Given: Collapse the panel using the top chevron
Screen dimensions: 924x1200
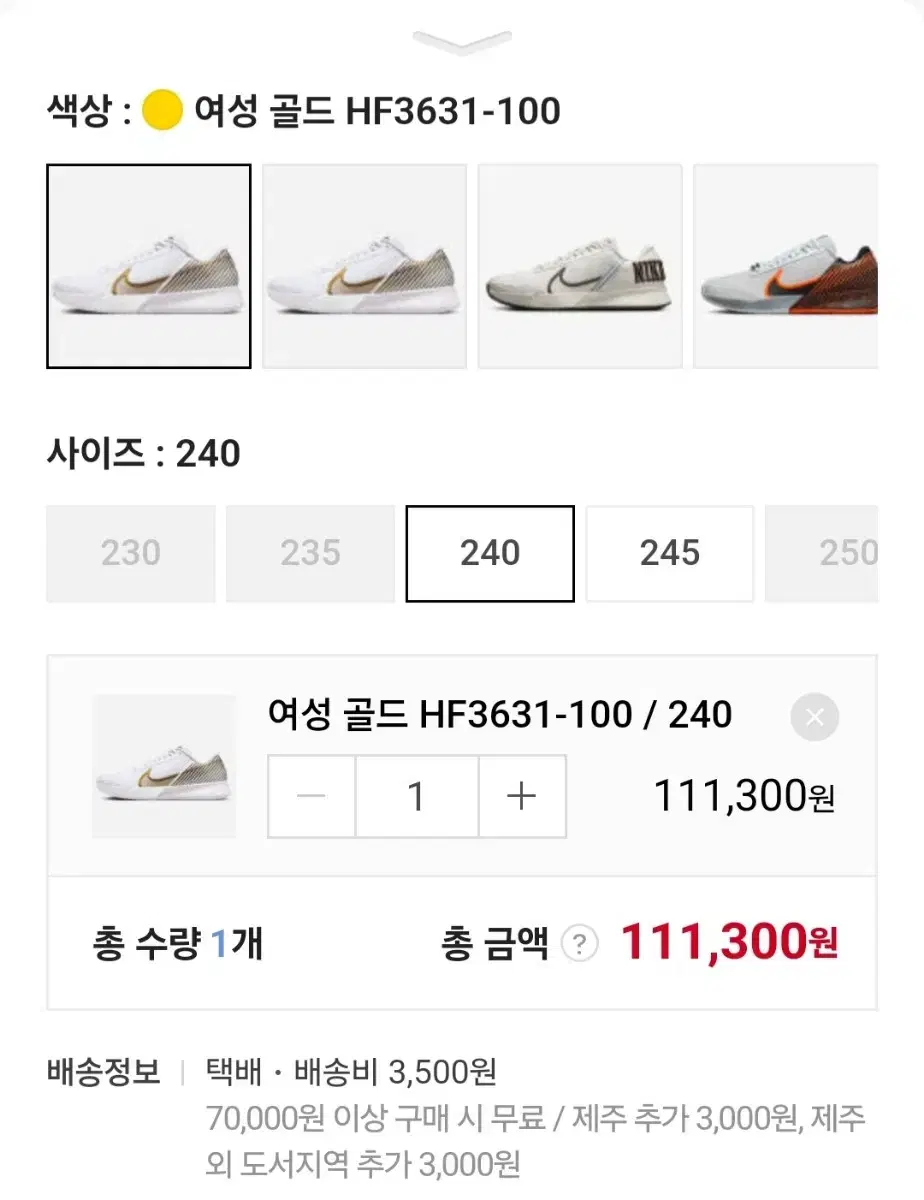Looking at the screenshot, I should tap(461, 40).
